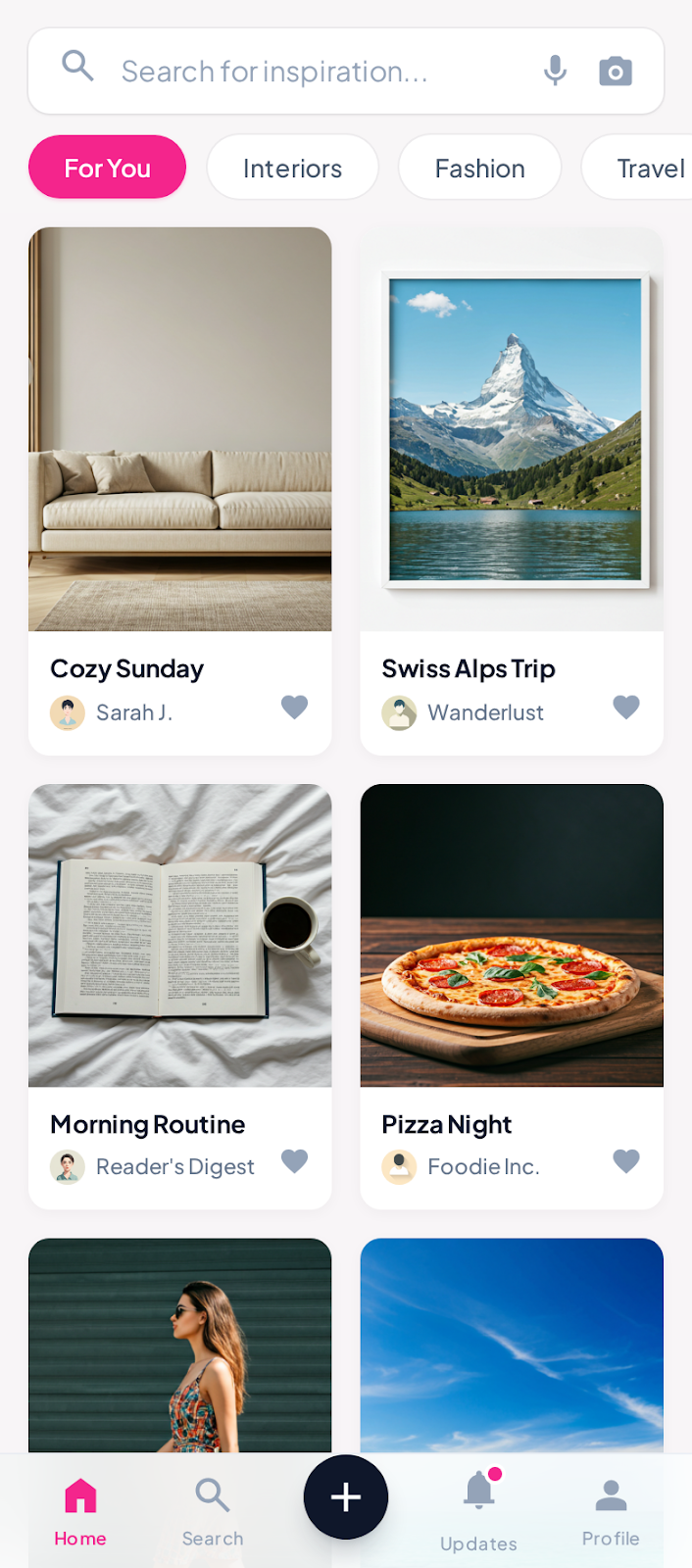Select the For You chip

point(107,168)
